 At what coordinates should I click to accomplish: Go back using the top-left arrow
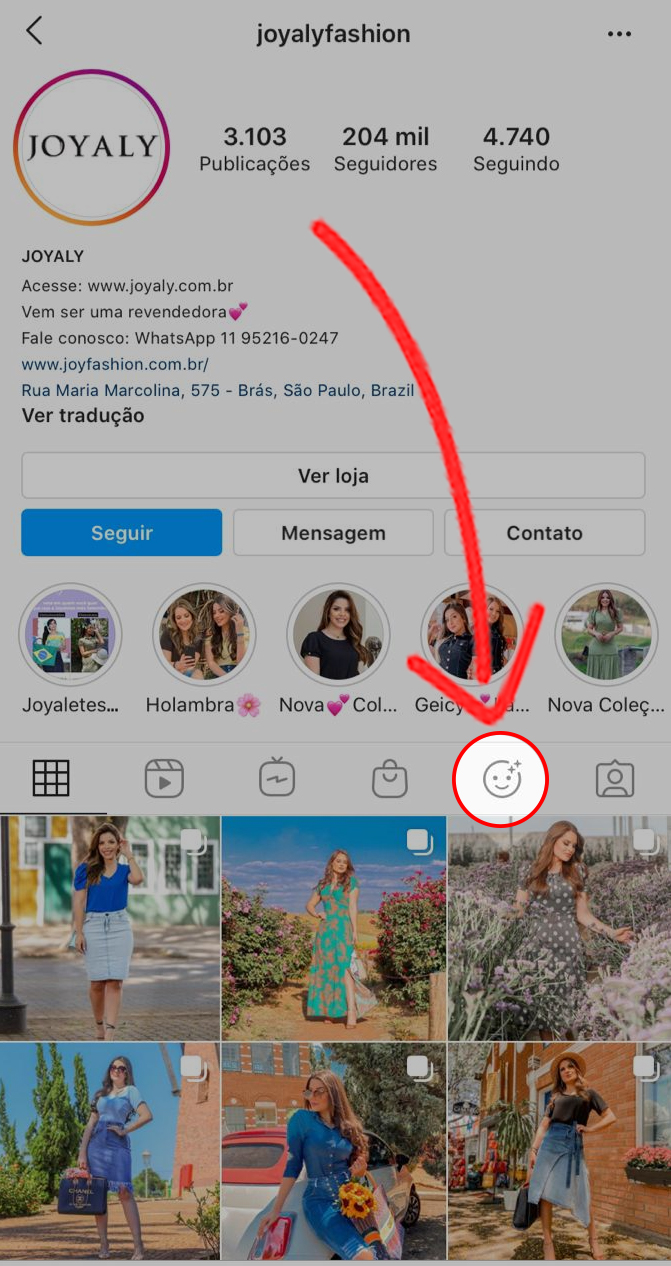(x=34, y=32)
